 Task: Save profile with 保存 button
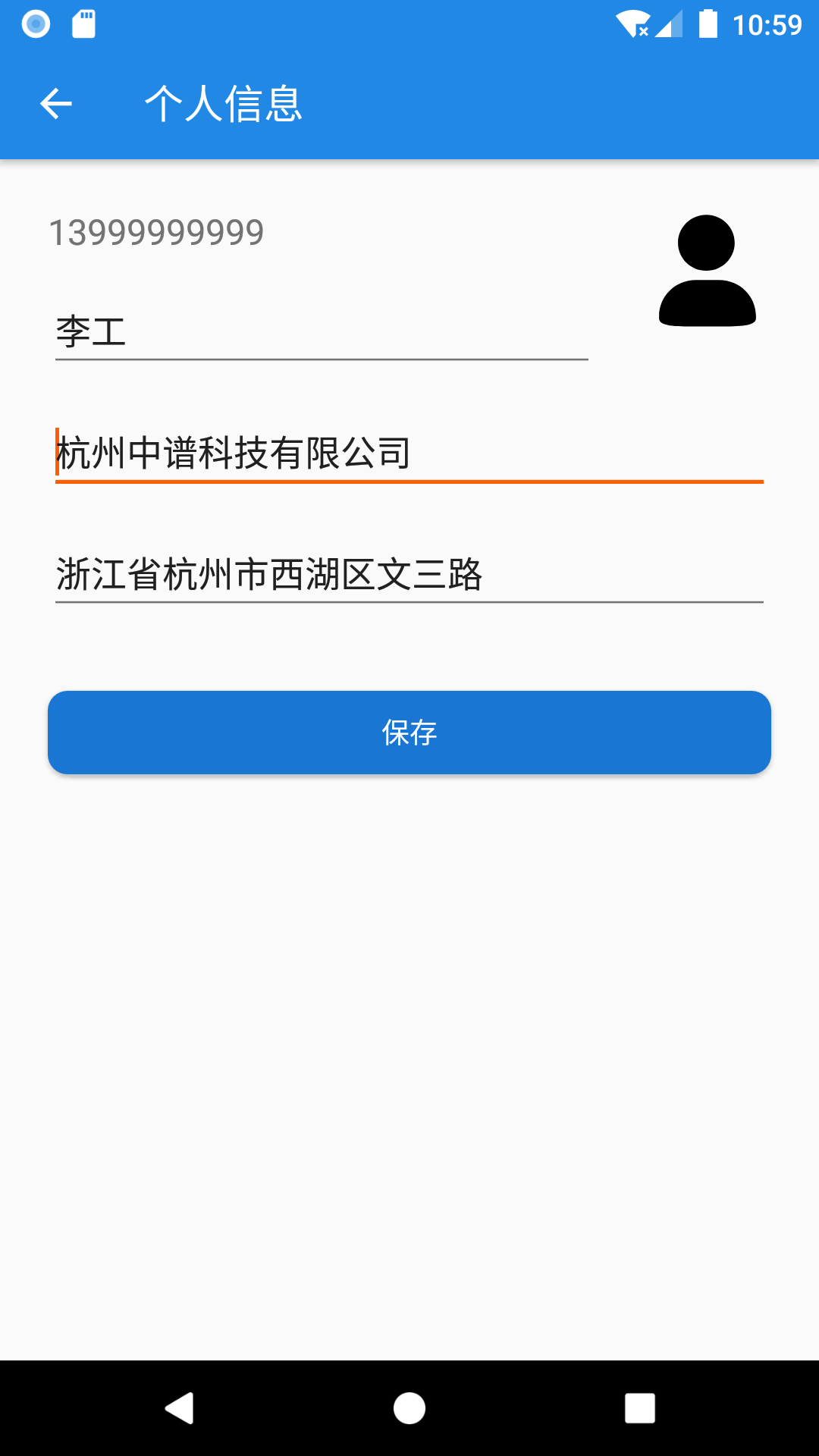[x=409, y=733]
